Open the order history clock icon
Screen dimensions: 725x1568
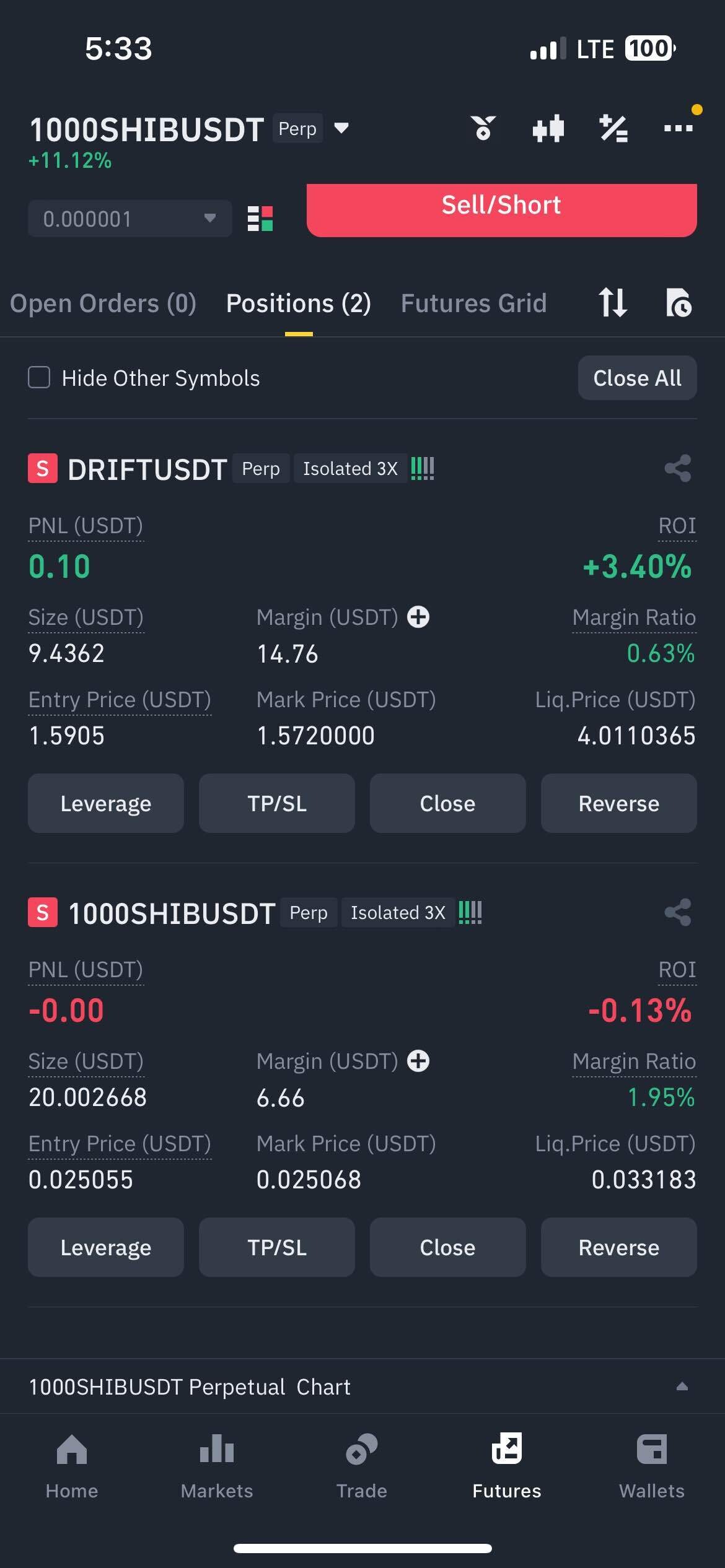point(679,303)
